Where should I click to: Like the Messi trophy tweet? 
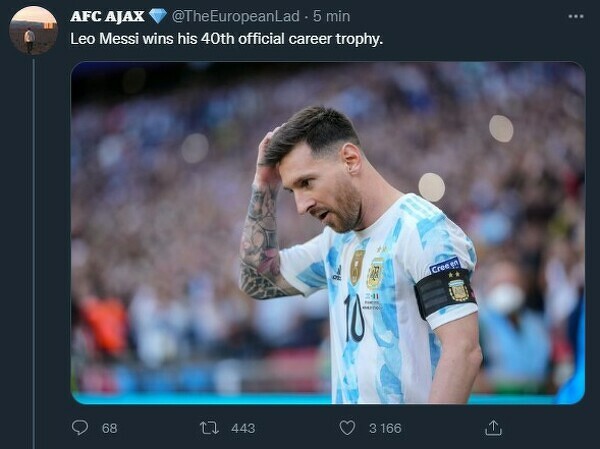pos(347,427)
